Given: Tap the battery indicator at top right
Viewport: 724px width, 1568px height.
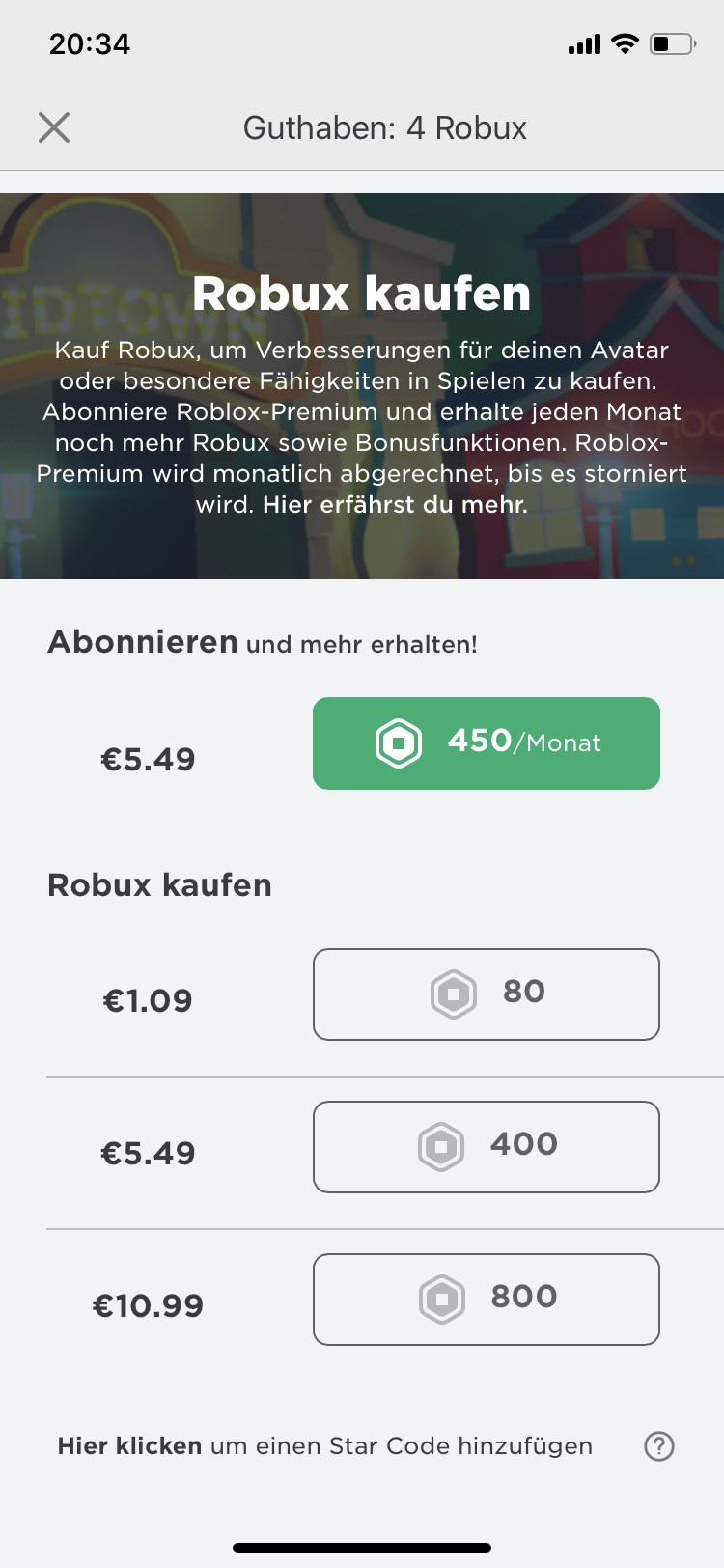Looking at the screenshot, I should pos(672,42).
